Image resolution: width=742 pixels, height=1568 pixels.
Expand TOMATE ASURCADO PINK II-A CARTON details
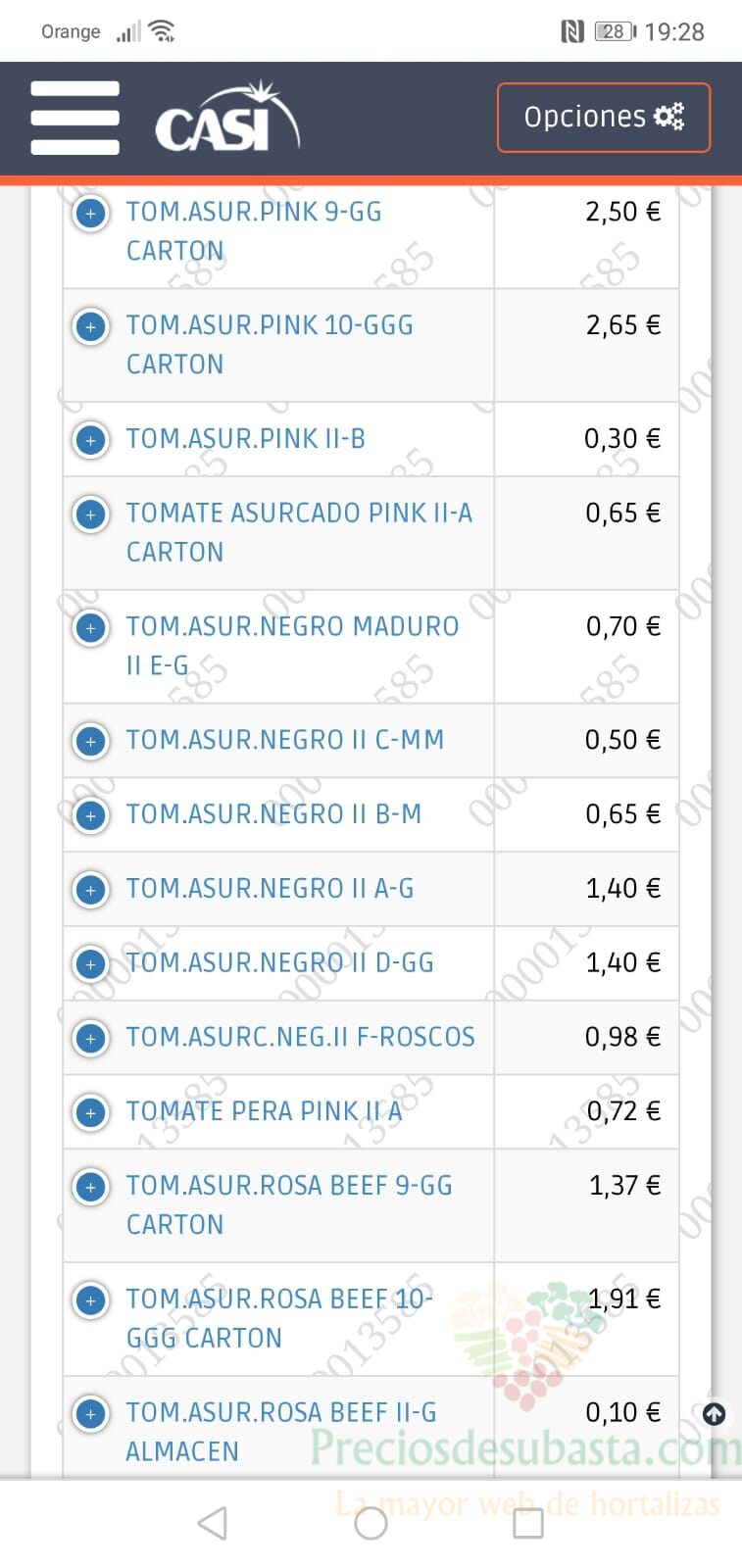[91, 514]
